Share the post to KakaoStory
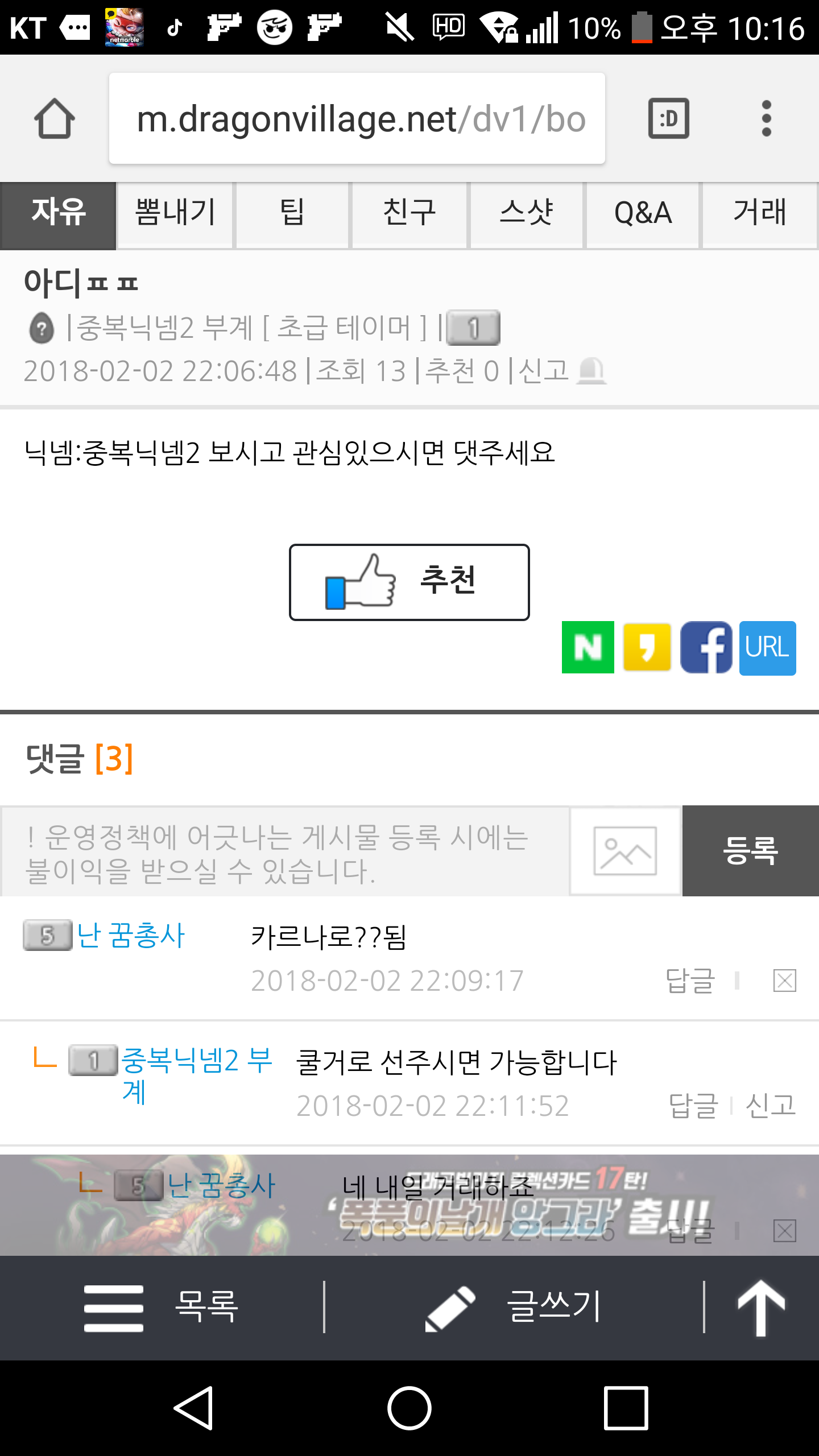 coord(647,647)
